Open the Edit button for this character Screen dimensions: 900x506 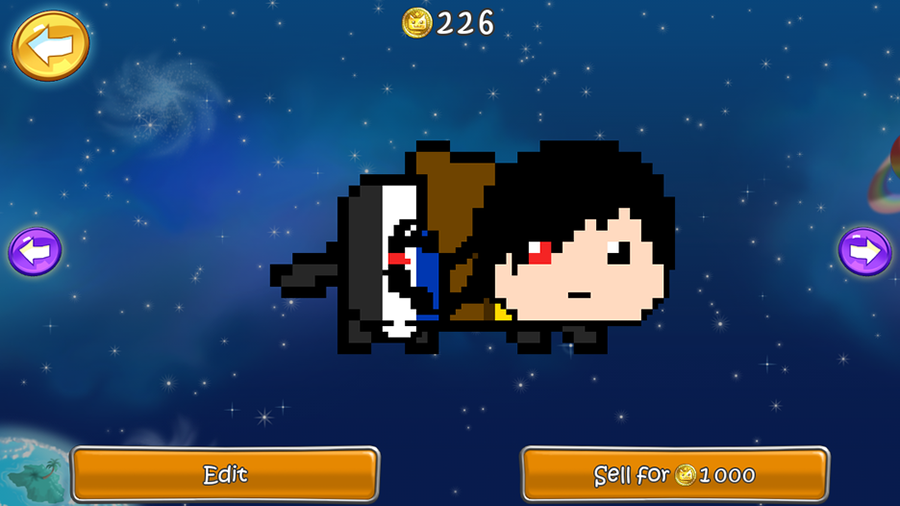click(225, 474)
